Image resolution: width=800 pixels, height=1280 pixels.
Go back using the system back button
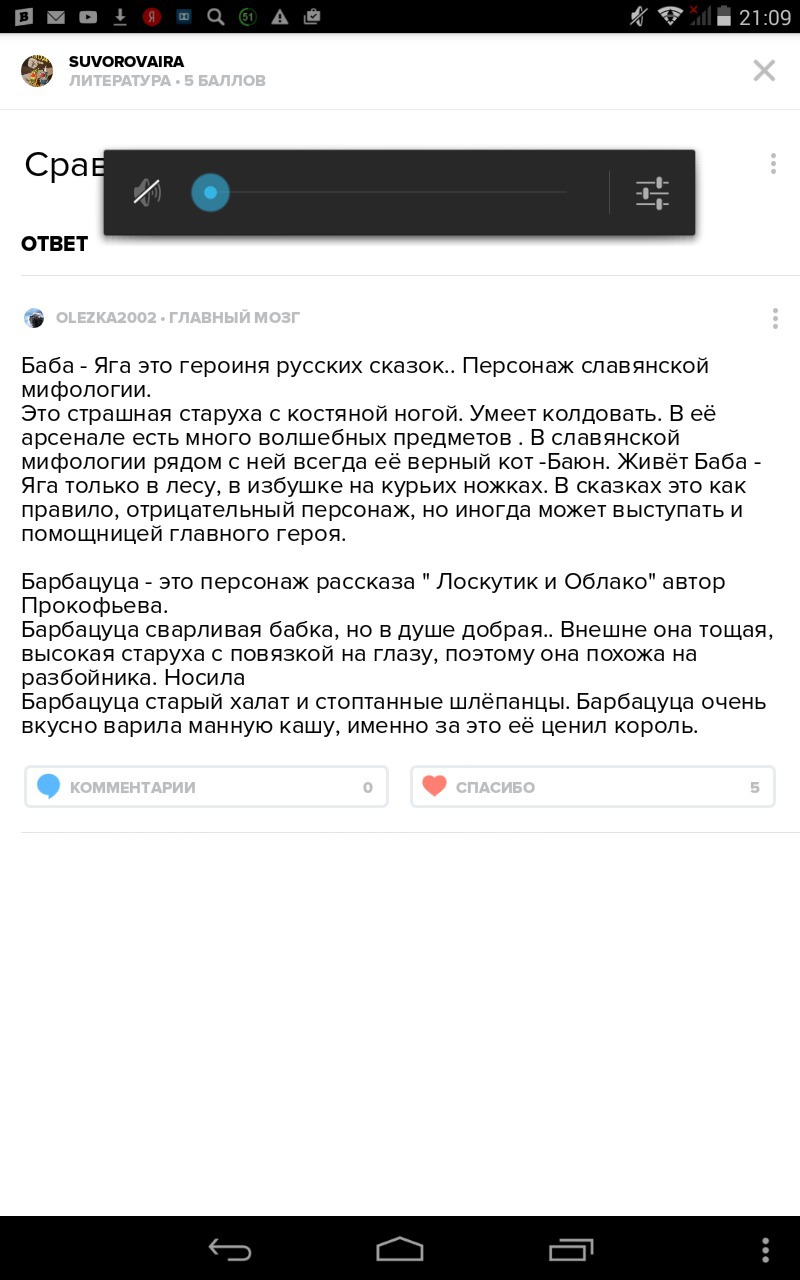click(x=230, y=1249)
